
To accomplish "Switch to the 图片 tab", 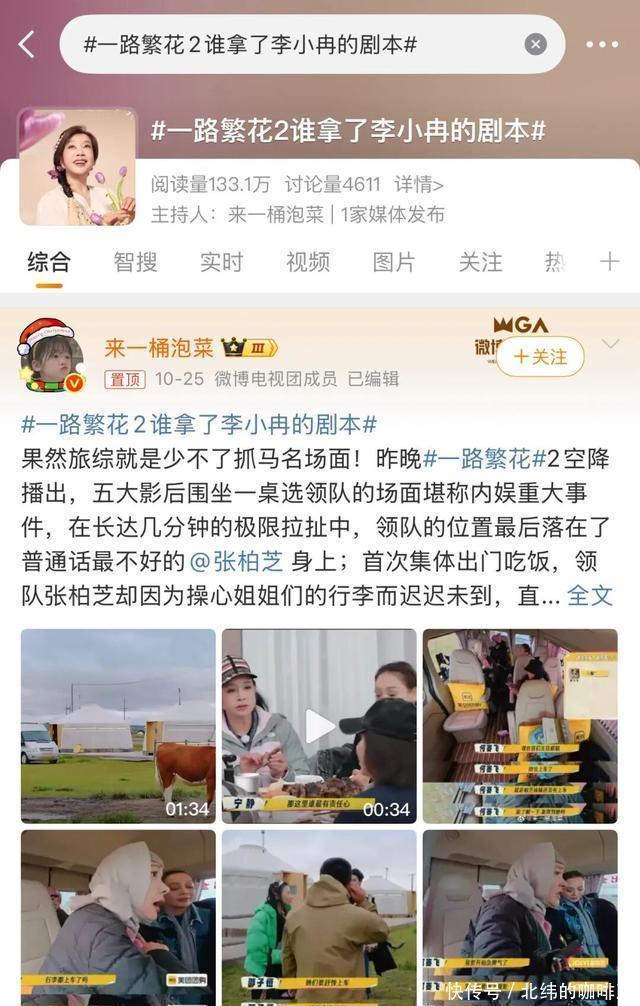I will [394, 262].
